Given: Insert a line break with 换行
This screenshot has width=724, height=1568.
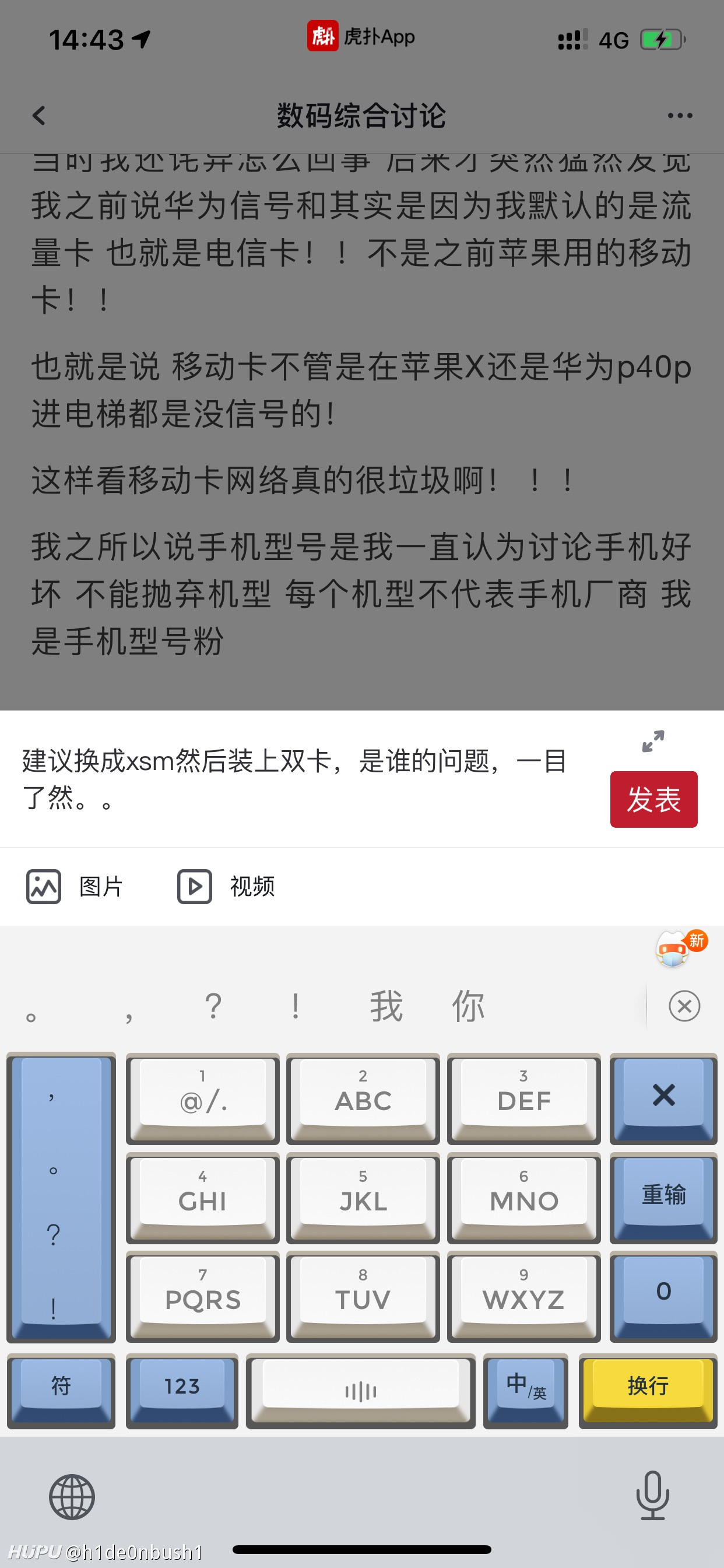Looking at the screenshot, I should pyautogui.click(x=648, y=1390).
